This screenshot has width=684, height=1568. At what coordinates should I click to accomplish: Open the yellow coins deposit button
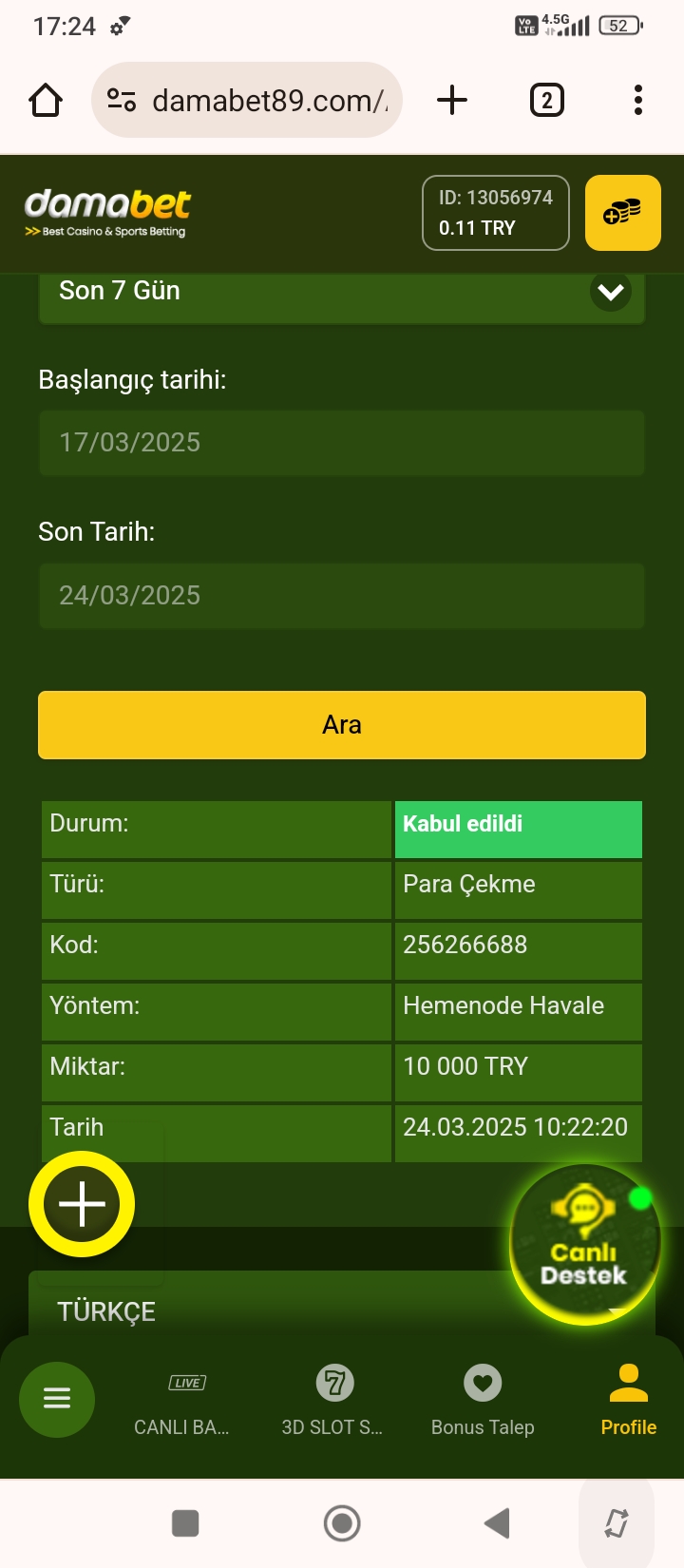tap(622, 213)
